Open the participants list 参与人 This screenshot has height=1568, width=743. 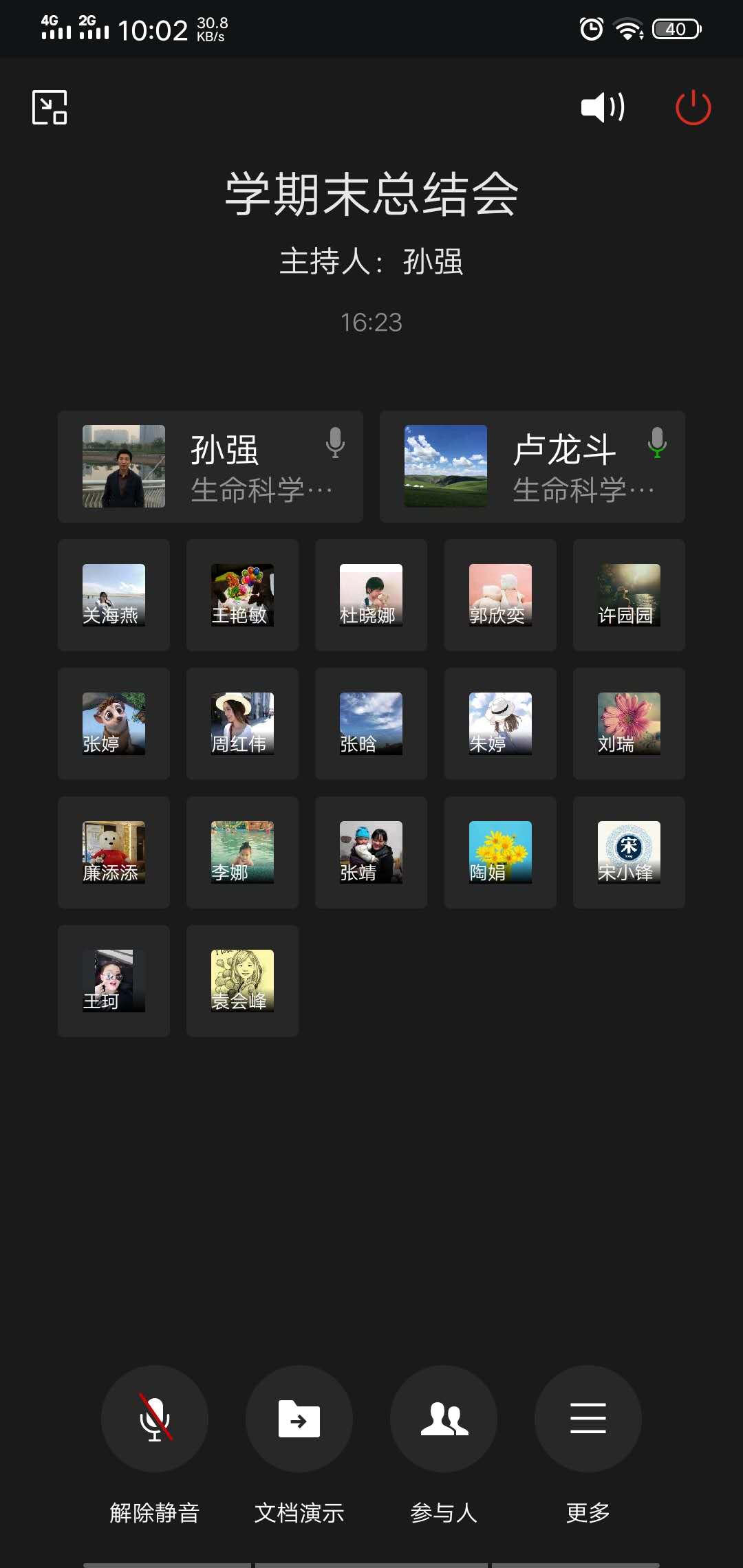tap(444, 1419)
